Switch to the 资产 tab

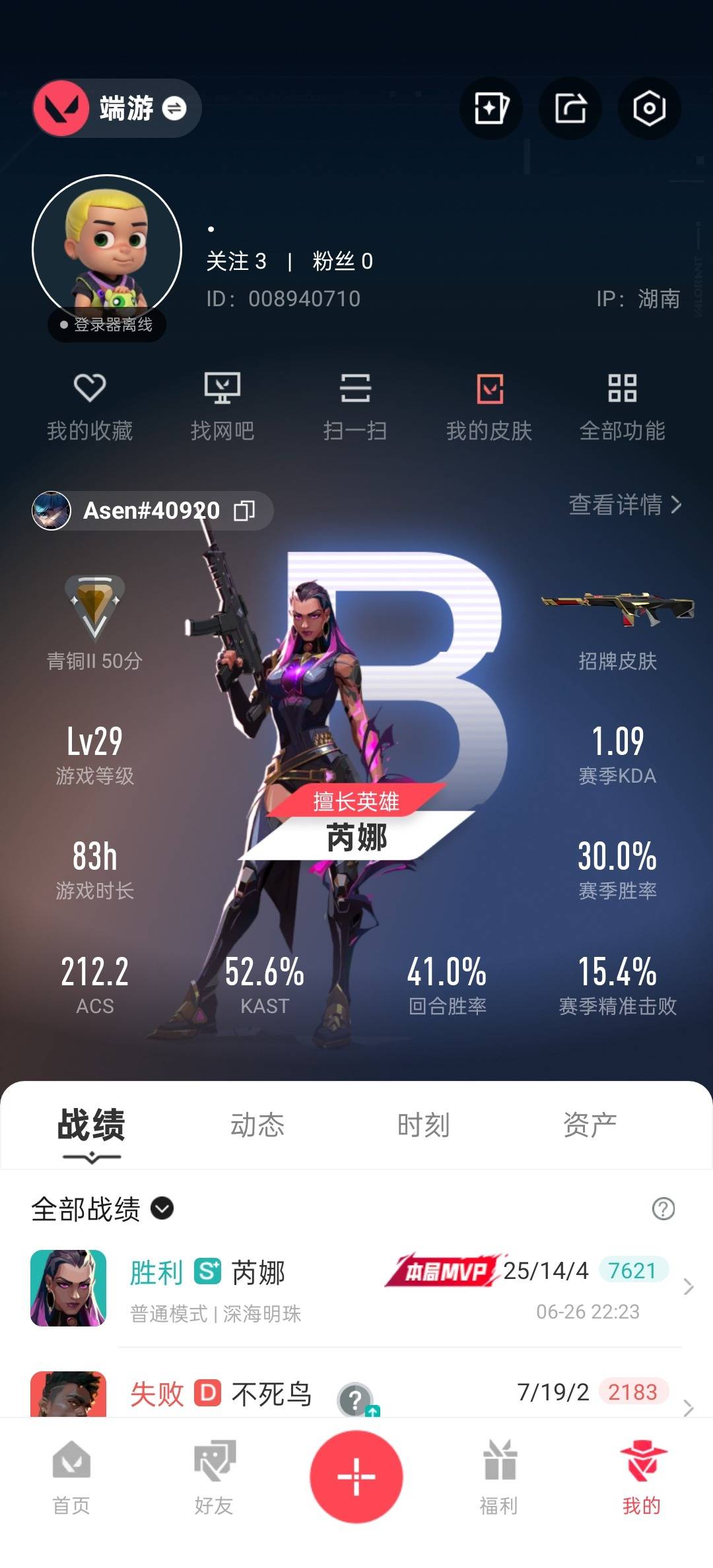(x=590, y=1125)
